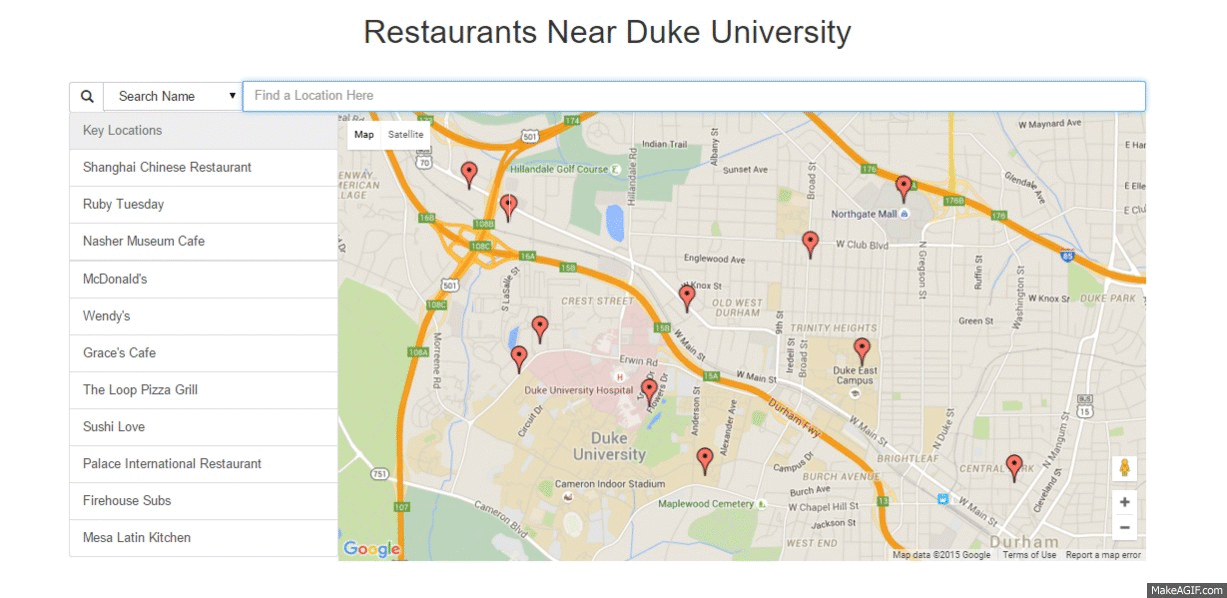Focus the Find a Location Here field
Screen dimensions: 1227x598
(x=693, y=96)
